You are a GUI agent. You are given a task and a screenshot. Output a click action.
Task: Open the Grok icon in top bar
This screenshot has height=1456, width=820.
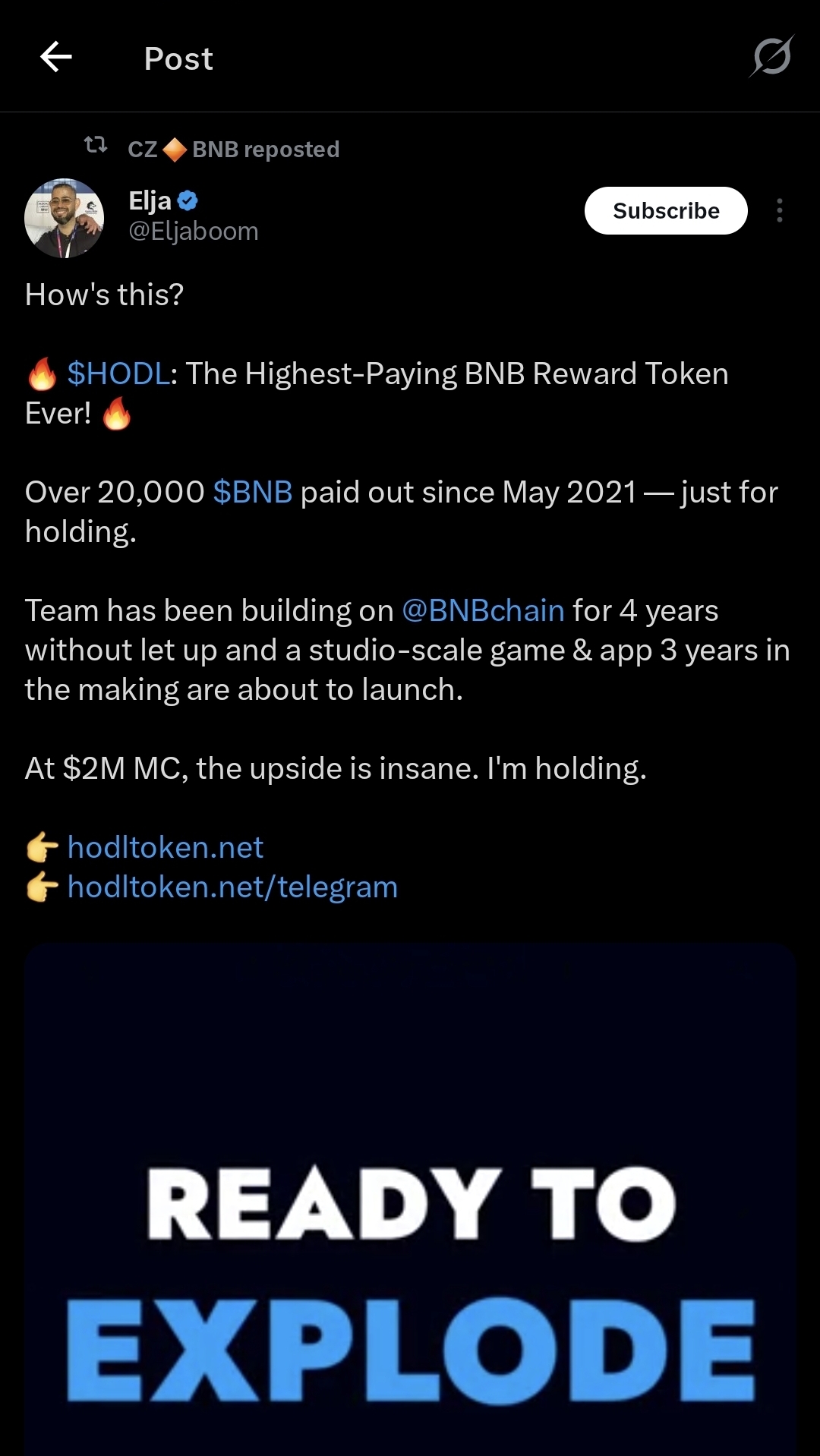771,57
